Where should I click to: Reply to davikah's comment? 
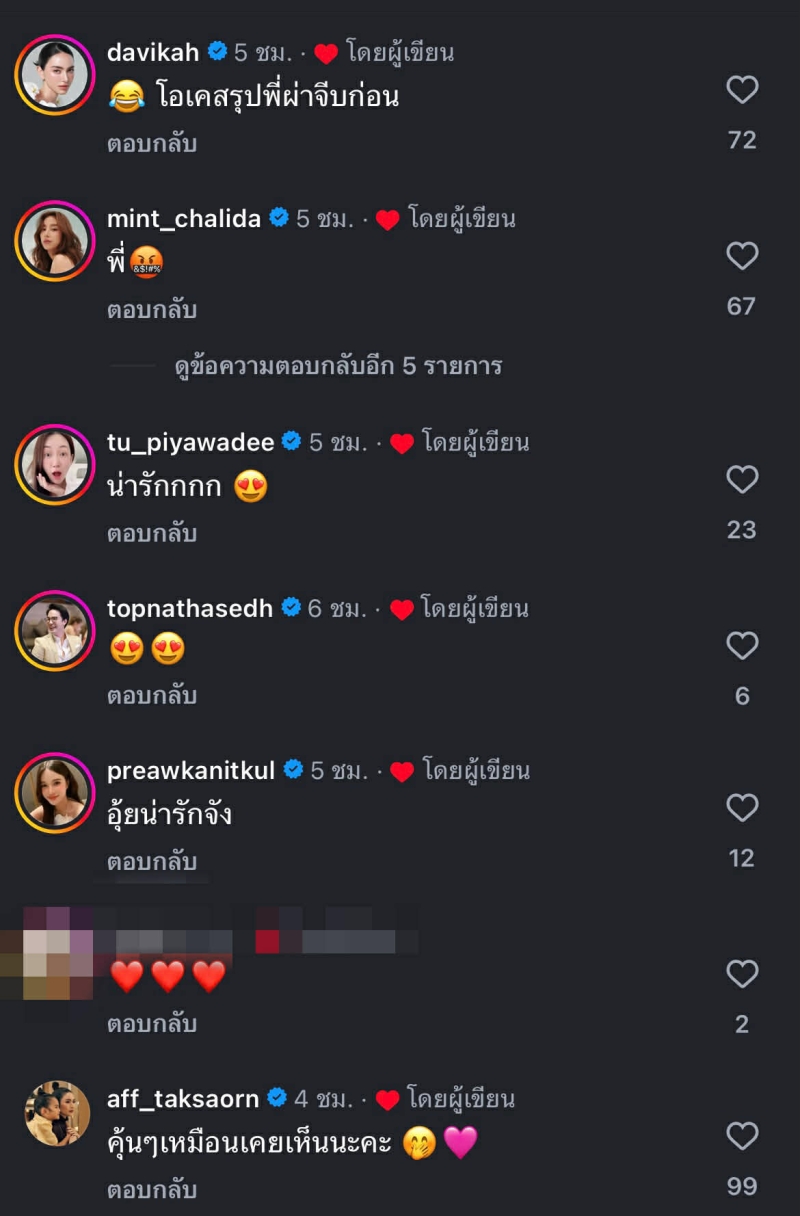(152, 144)
